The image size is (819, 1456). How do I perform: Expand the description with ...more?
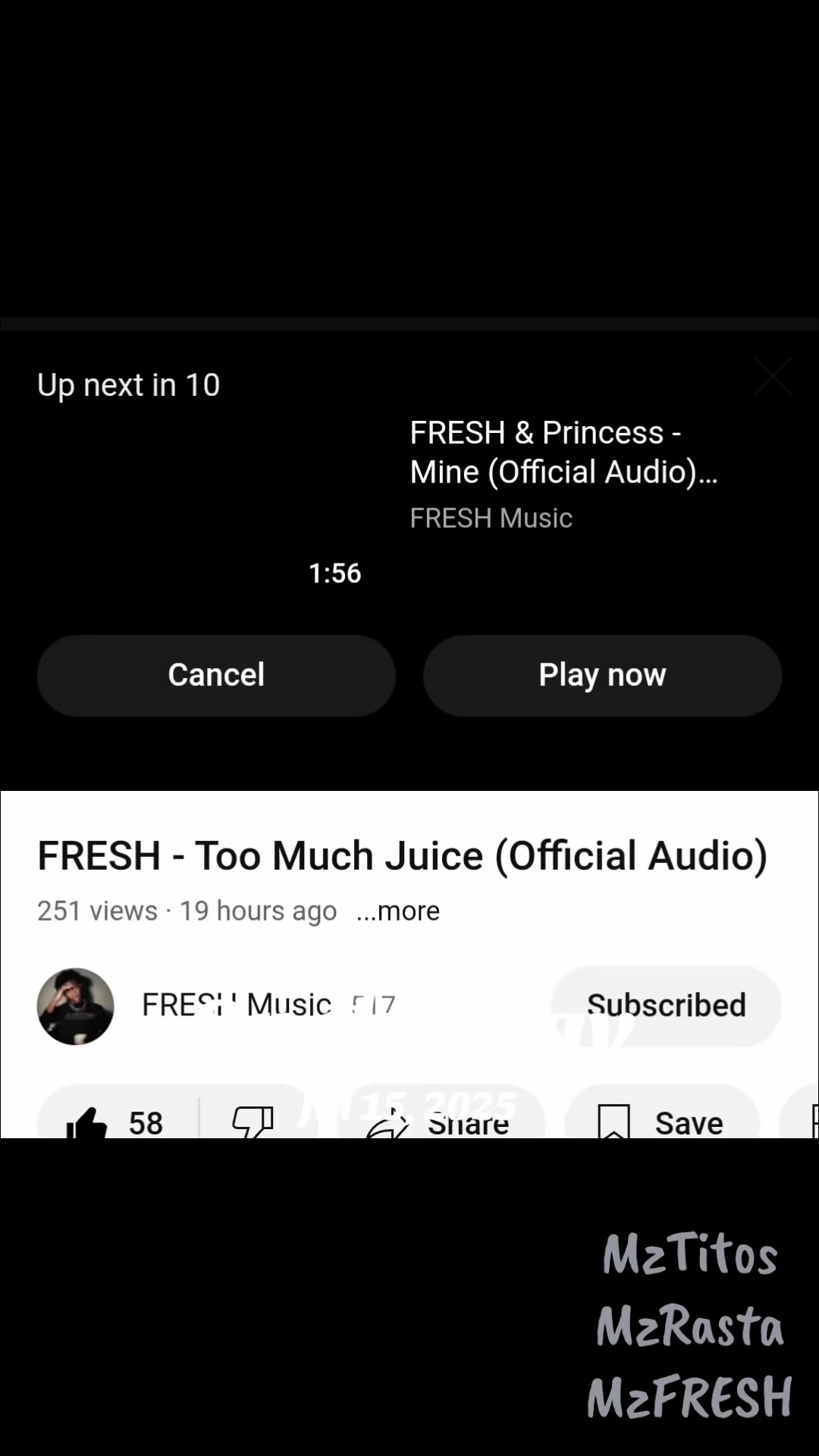398,911
